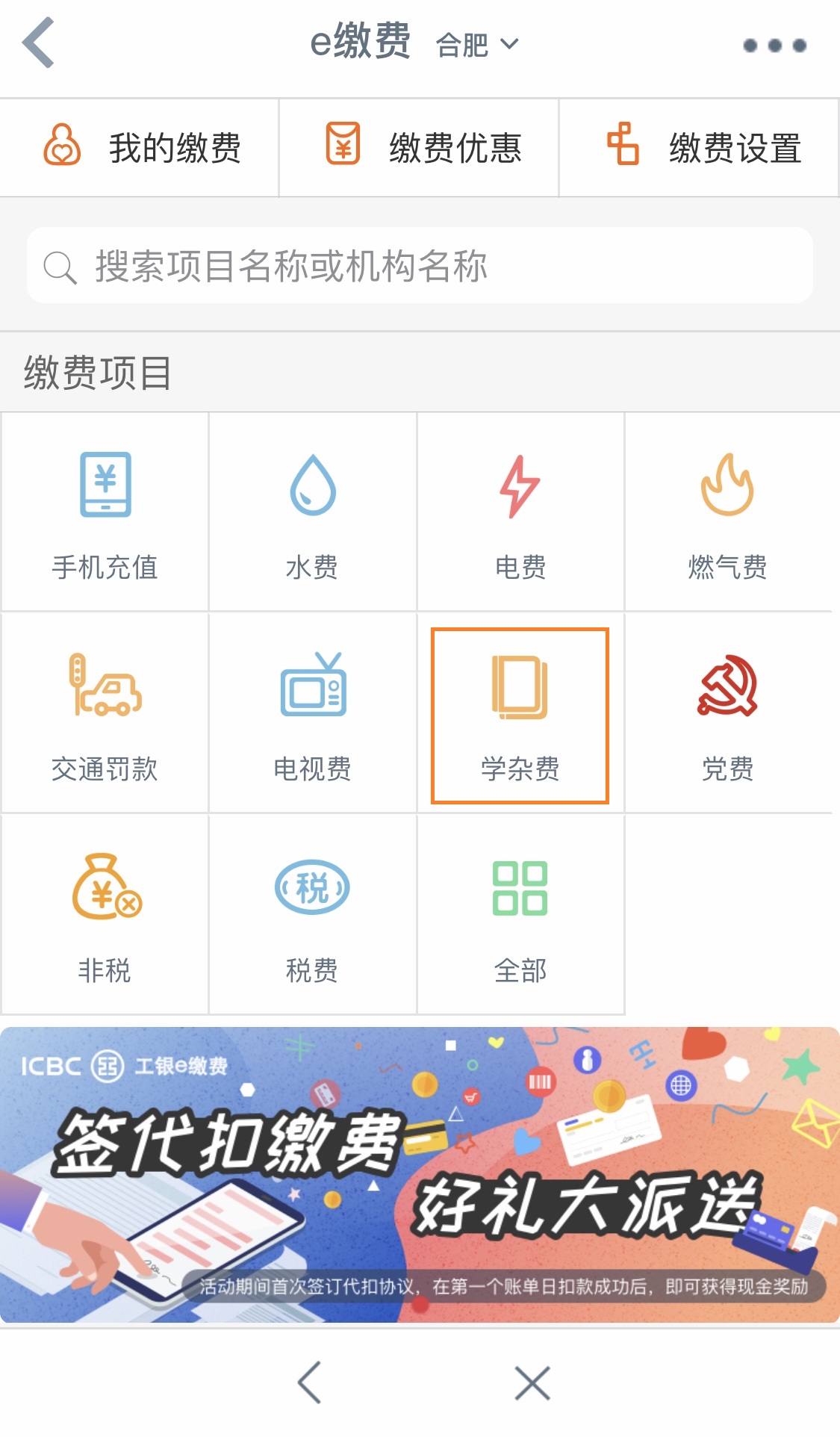Pay 党费 party dues
Viewport: 840px width, 1437px height.
tap(728, 714)
